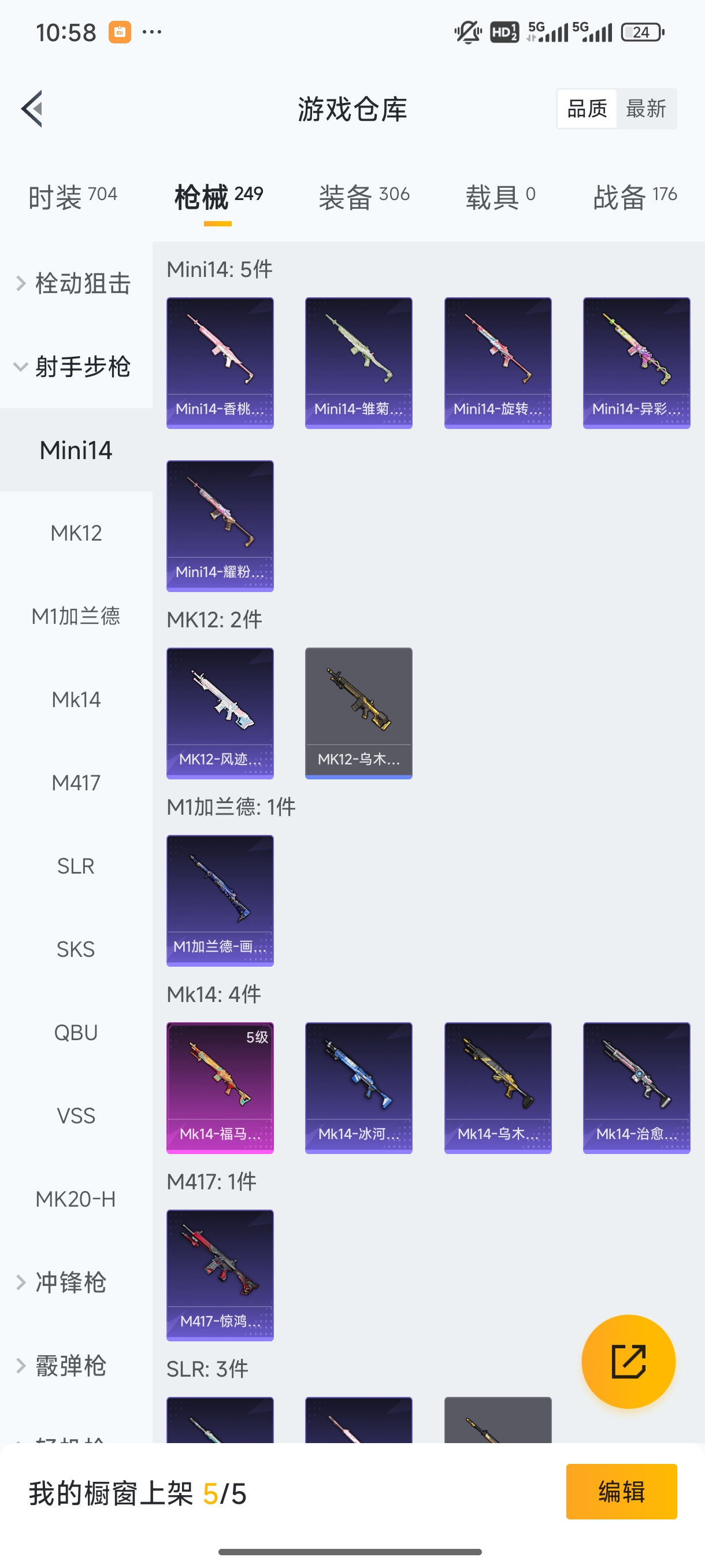The width and height of the screenshot is (705, 1568).
Task: Sort warehouse by 最新
Action: (x=645, y=109)
